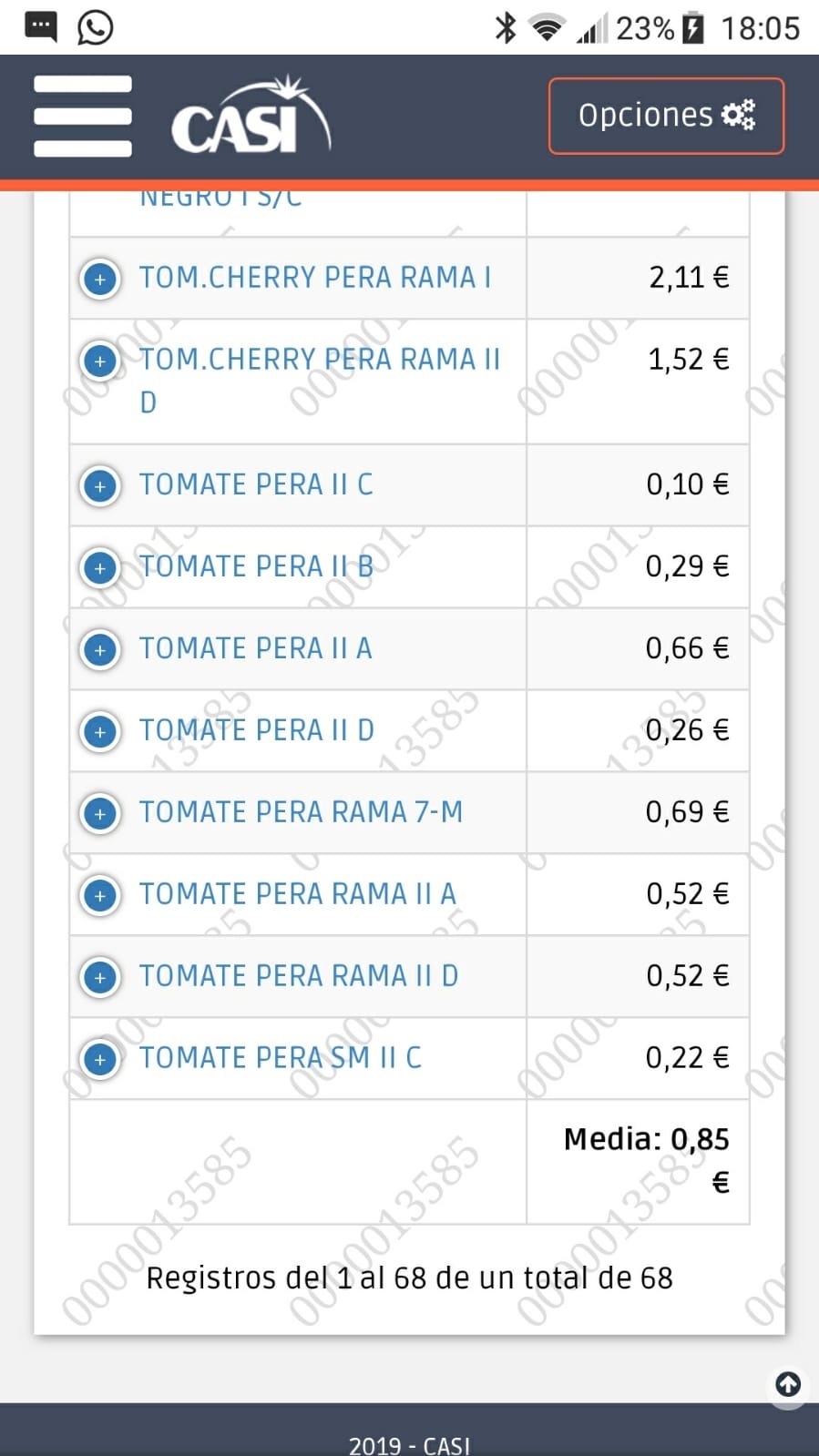
Task: Expand the TOMATE PERA RAMA 7-M row
Action: pos(100,813)
